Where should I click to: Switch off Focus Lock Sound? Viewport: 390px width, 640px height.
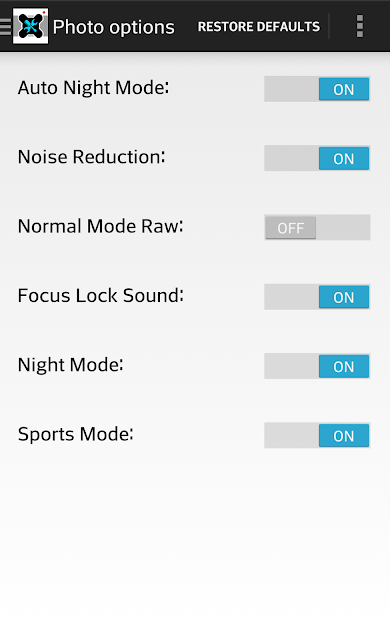317,297
